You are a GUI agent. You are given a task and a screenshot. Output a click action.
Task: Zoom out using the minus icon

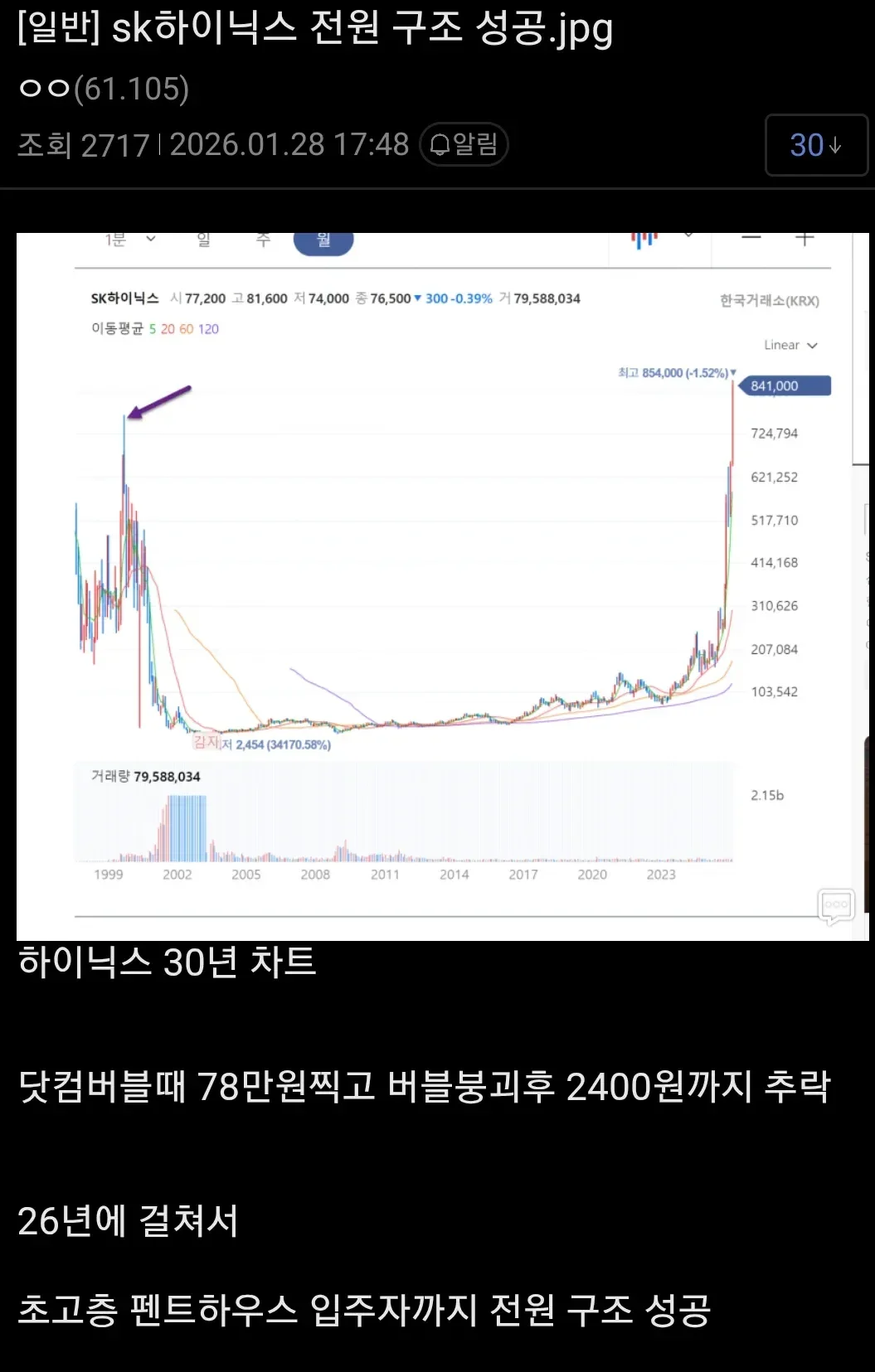[751, 238]
